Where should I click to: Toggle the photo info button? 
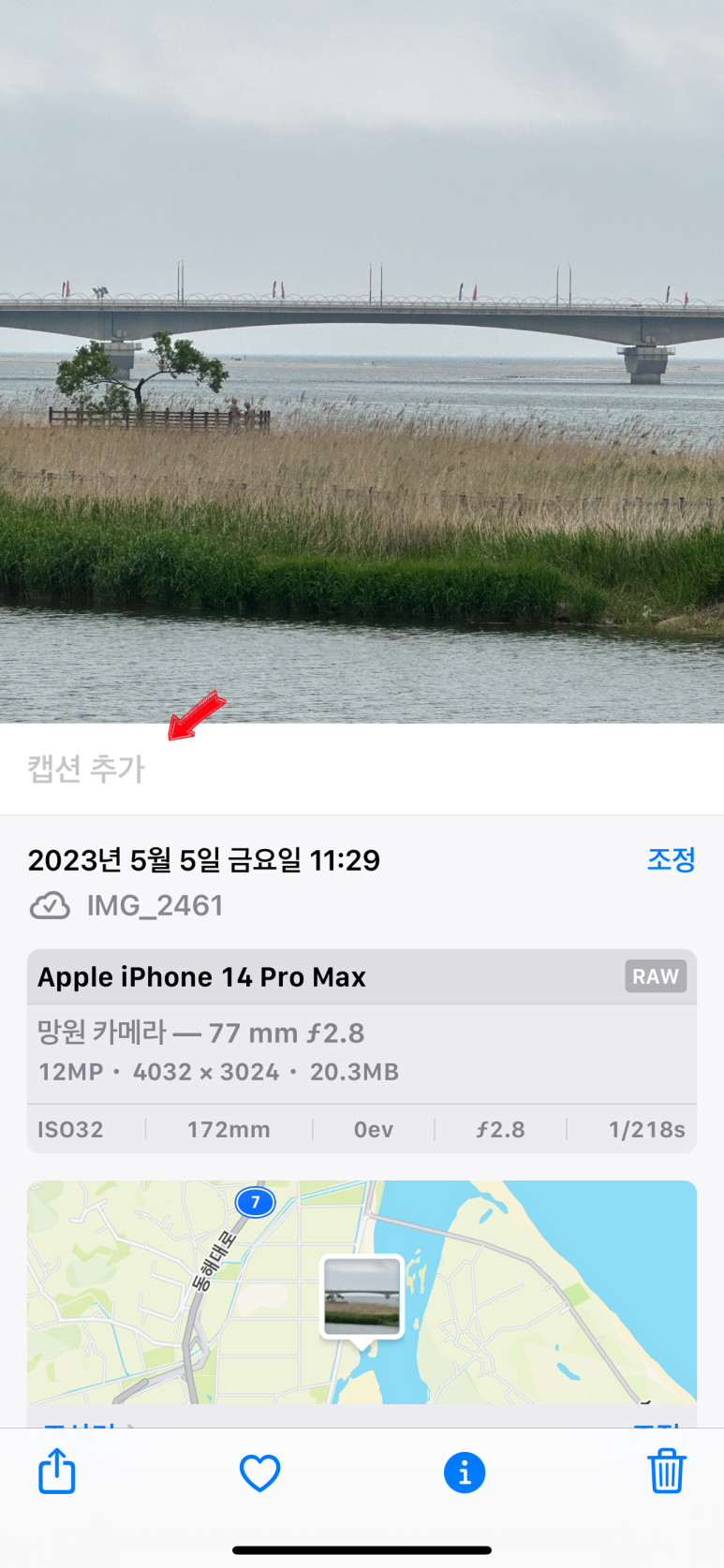tap(465, 1473)
